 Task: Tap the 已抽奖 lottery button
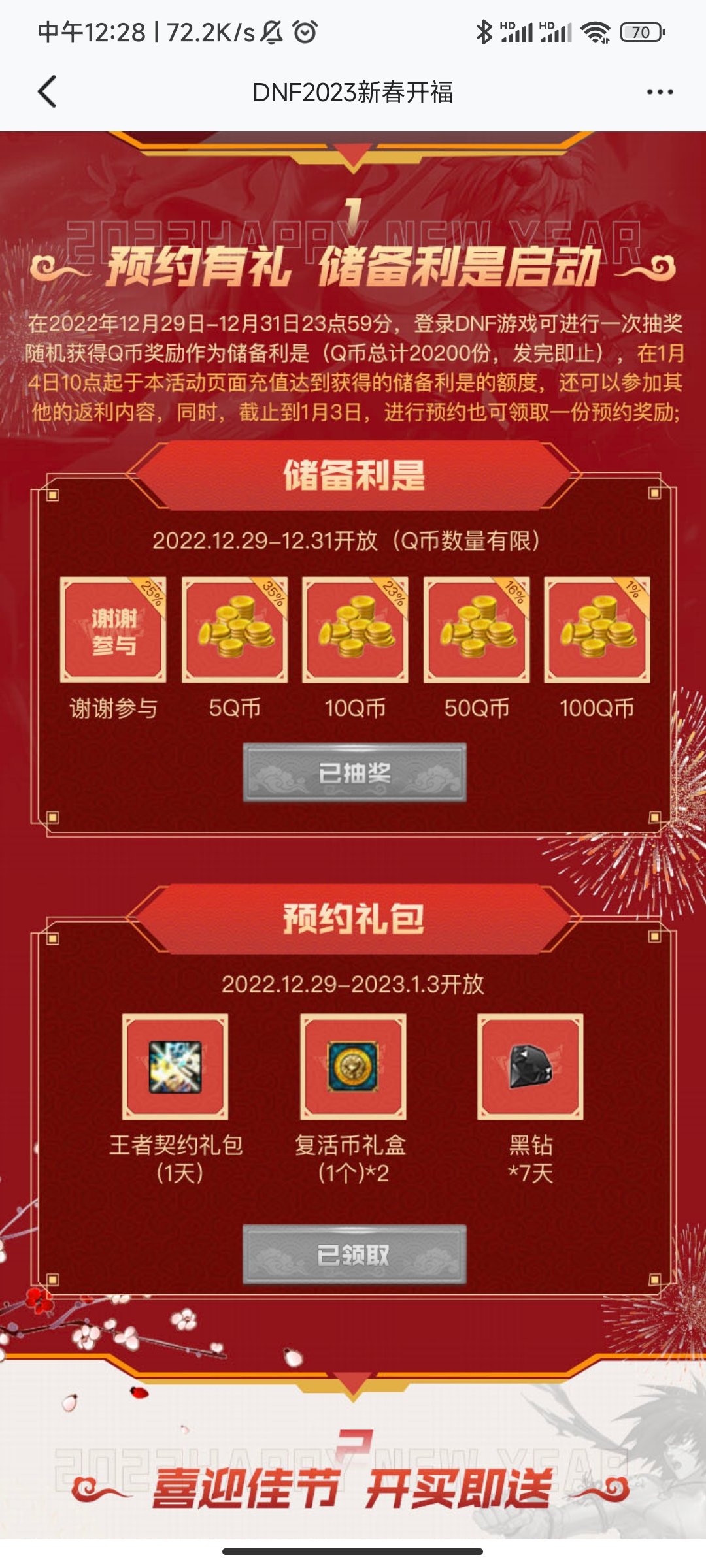pos(354,773)
